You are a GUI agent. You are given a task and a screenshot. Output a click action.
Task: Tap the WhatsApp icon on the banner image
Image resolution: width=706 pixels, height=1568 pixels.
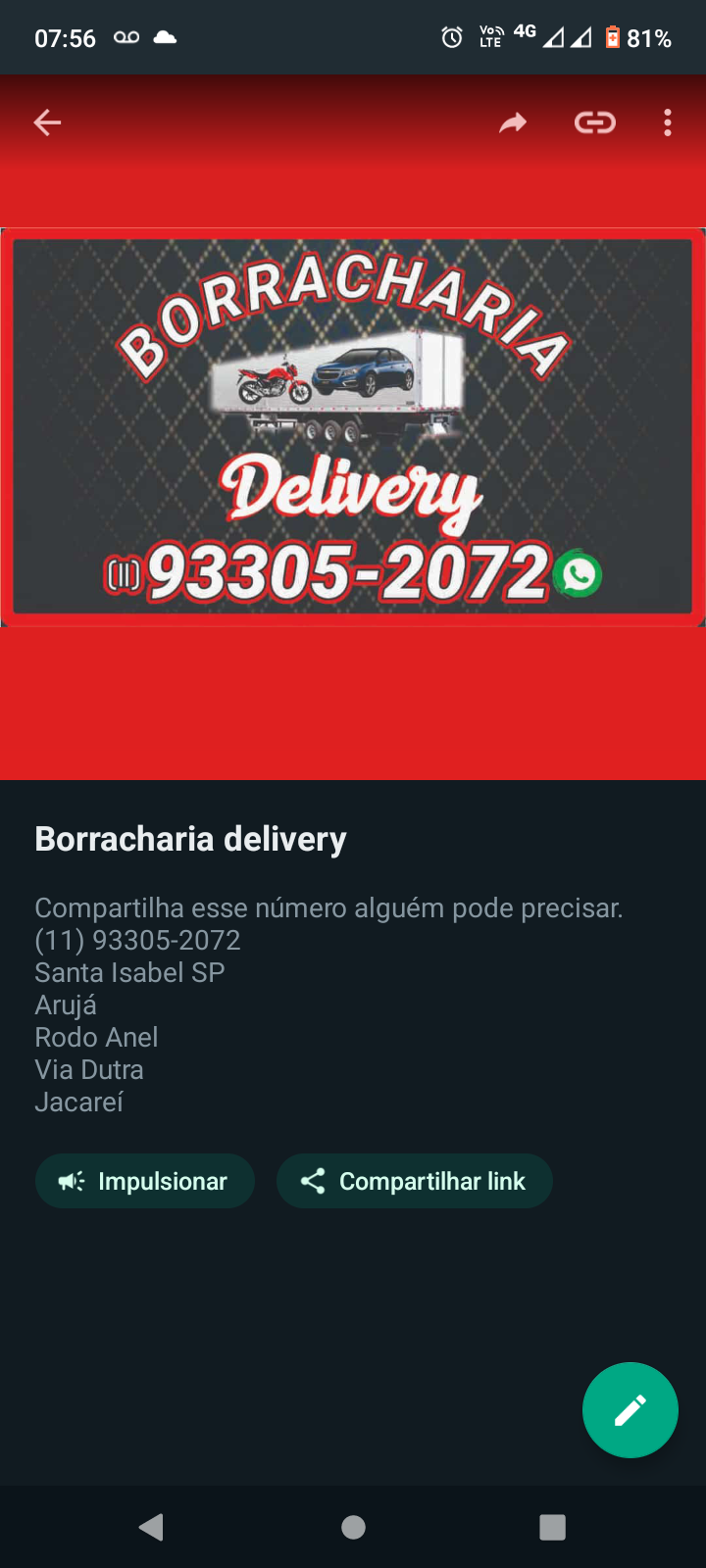pos(579,575)
